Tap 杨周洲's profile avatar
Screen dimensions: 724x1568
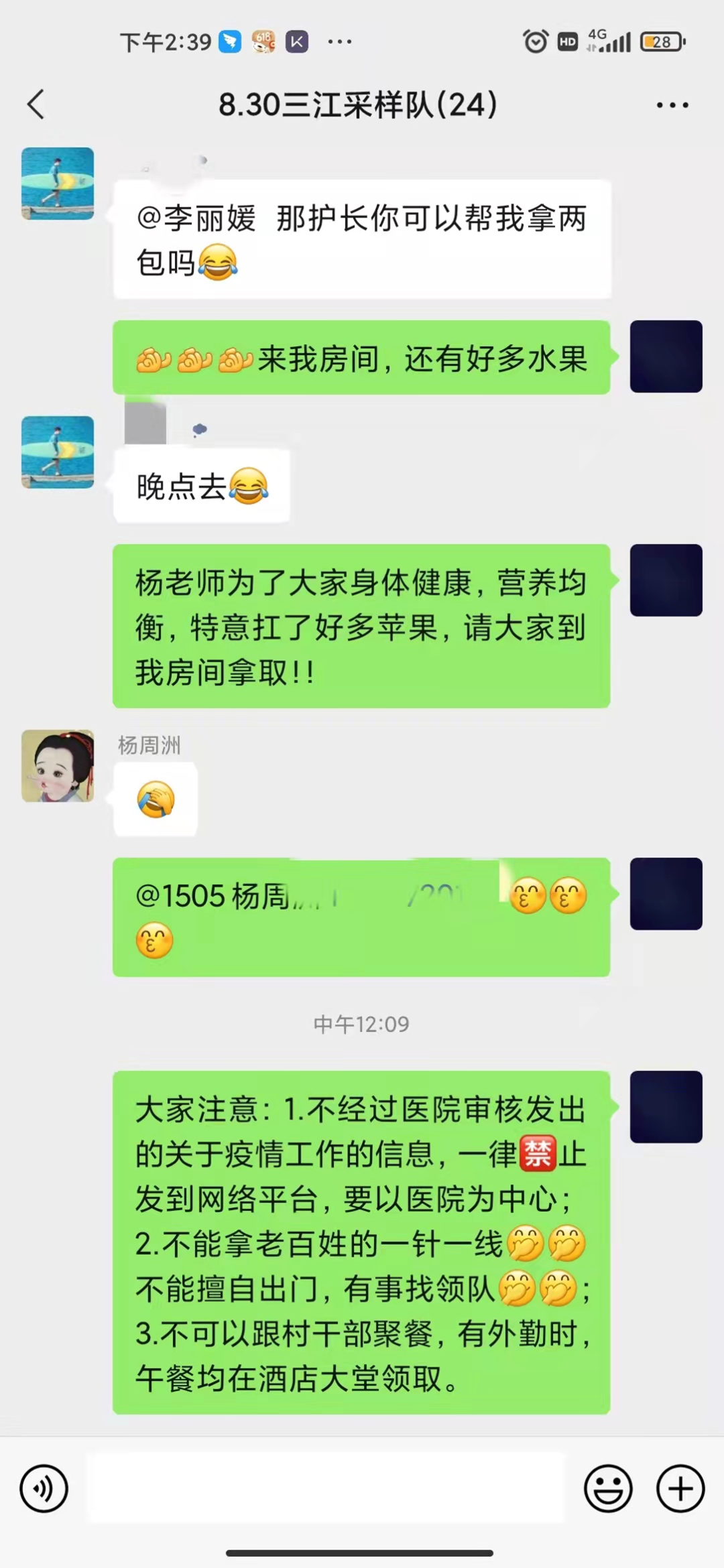click(x=58, y=766)
